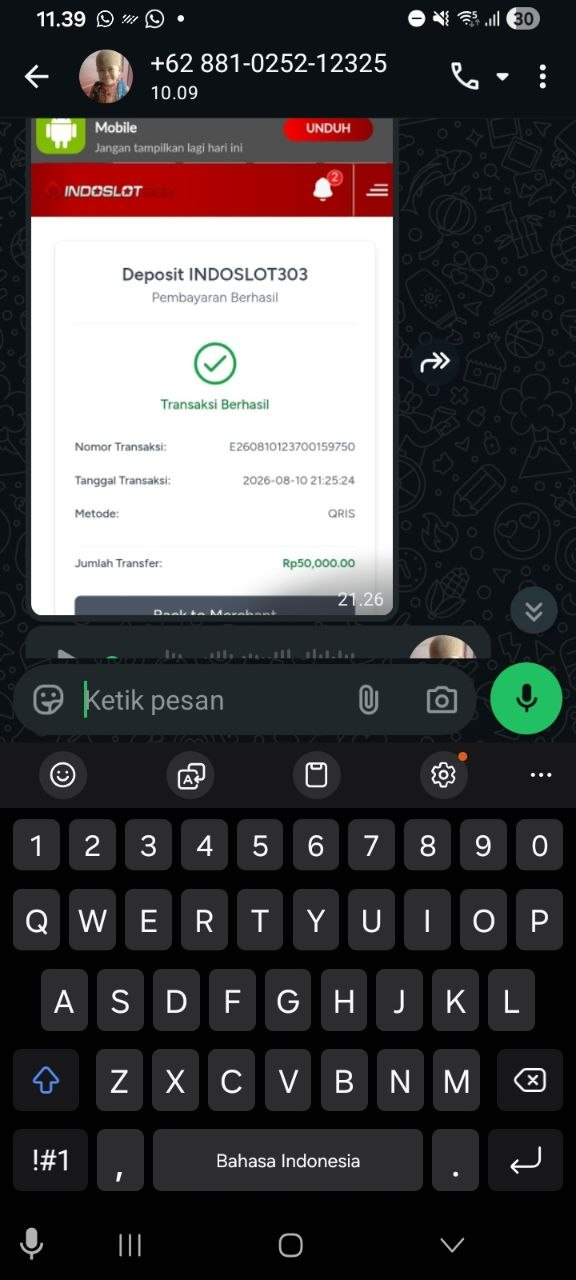Image resolution: width=576 pixels, height=1280 pixels.
Task: Tap the backspace key
Action: tap(530, 1080)
